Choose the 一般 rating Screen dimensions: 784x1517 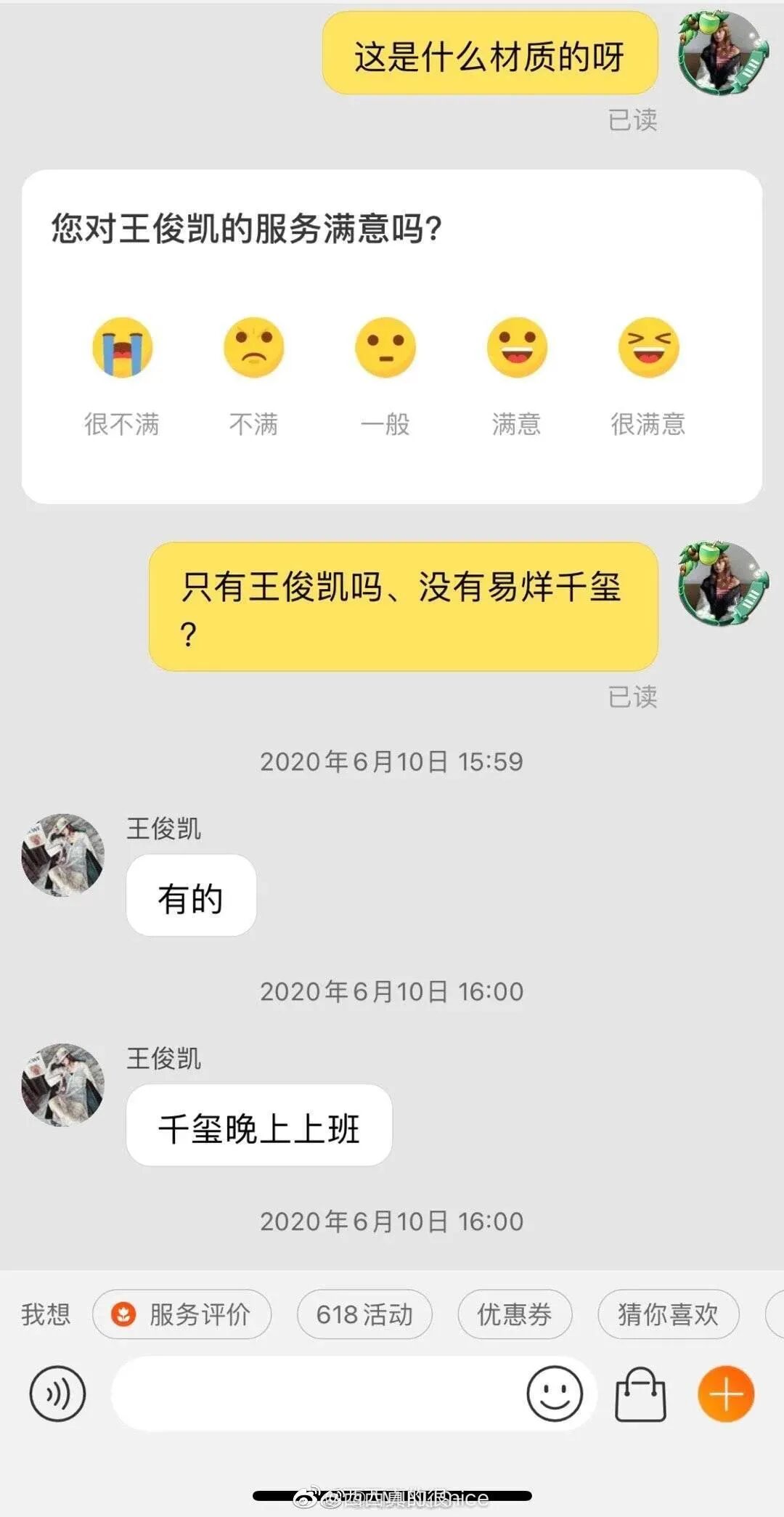[x=385, y=348]
